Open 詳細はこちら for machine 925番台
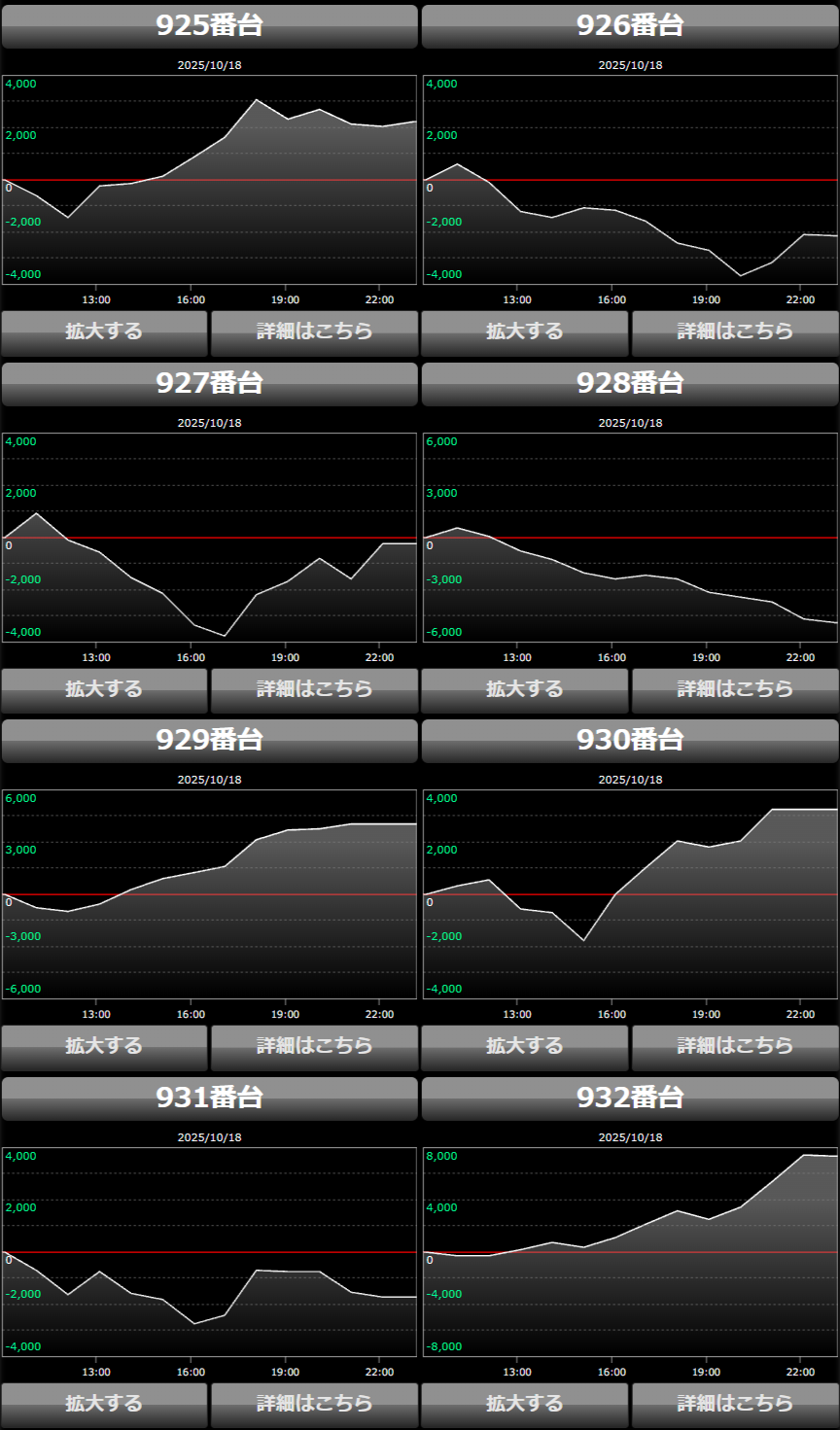The height and width of the screenshot is (1430, 840). (x=314, y=332)
